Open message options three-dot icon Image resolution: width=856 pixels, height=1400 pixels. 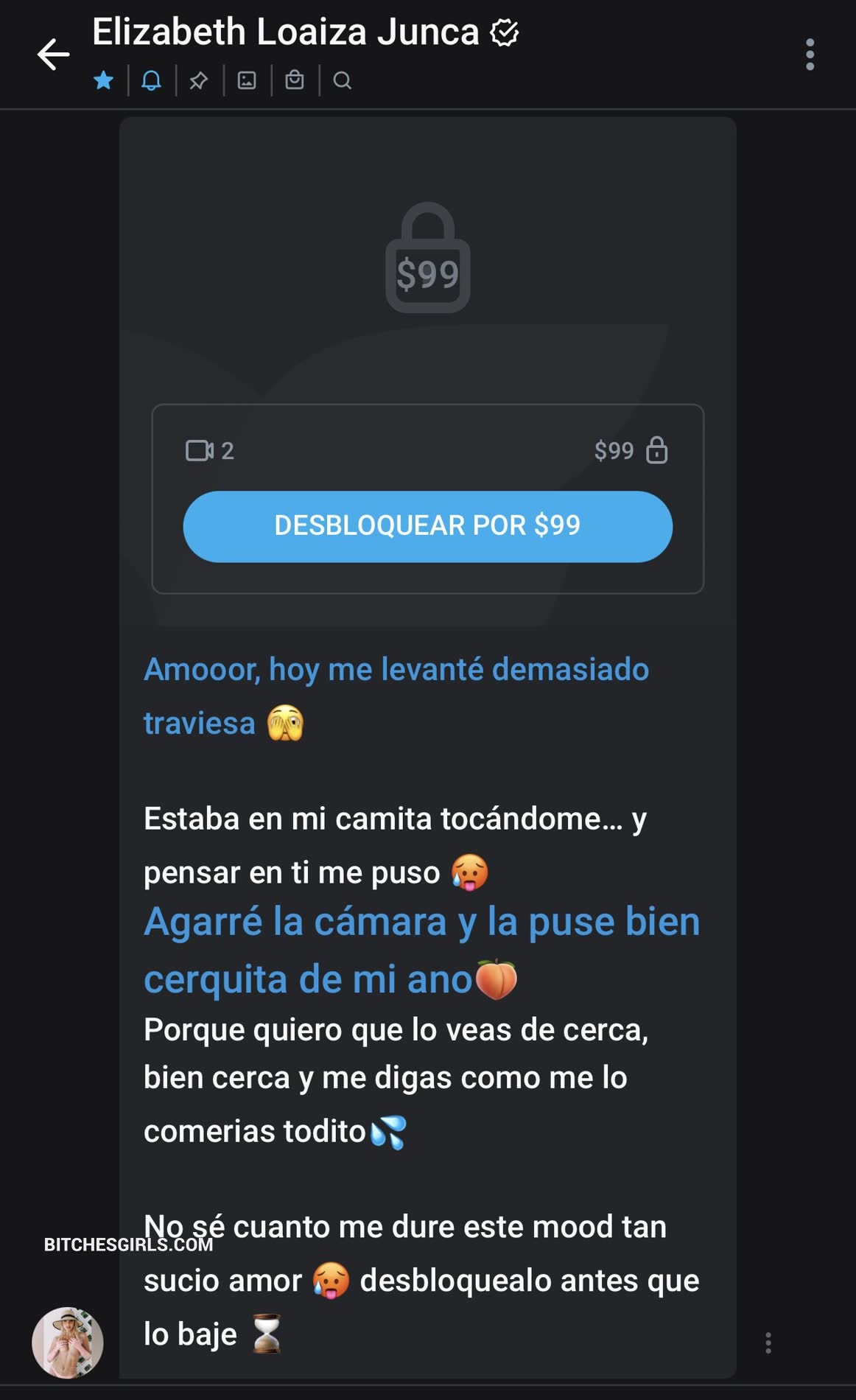coord(768,1343)
